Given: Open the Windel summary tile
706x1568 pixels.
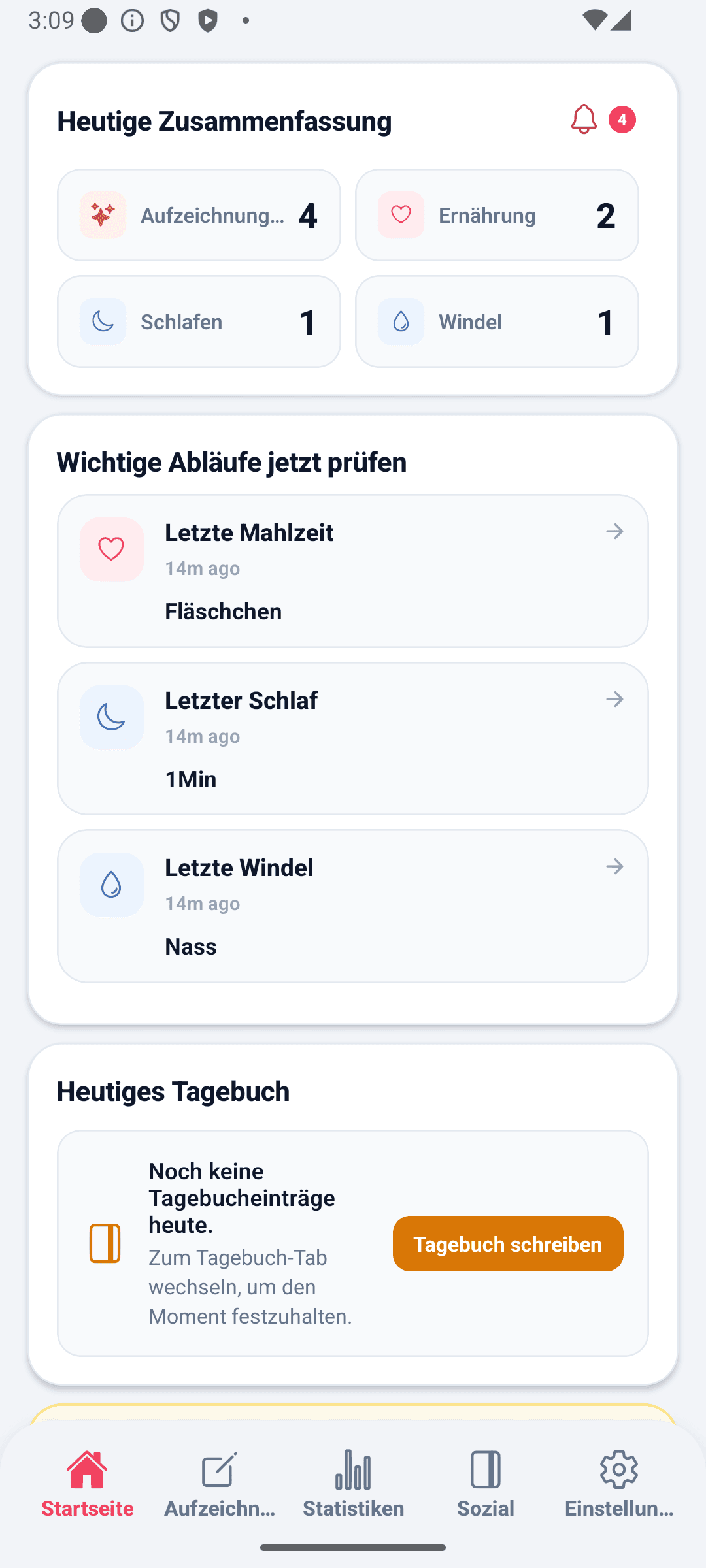Looking at the screenshot, I should click(497, 321).
